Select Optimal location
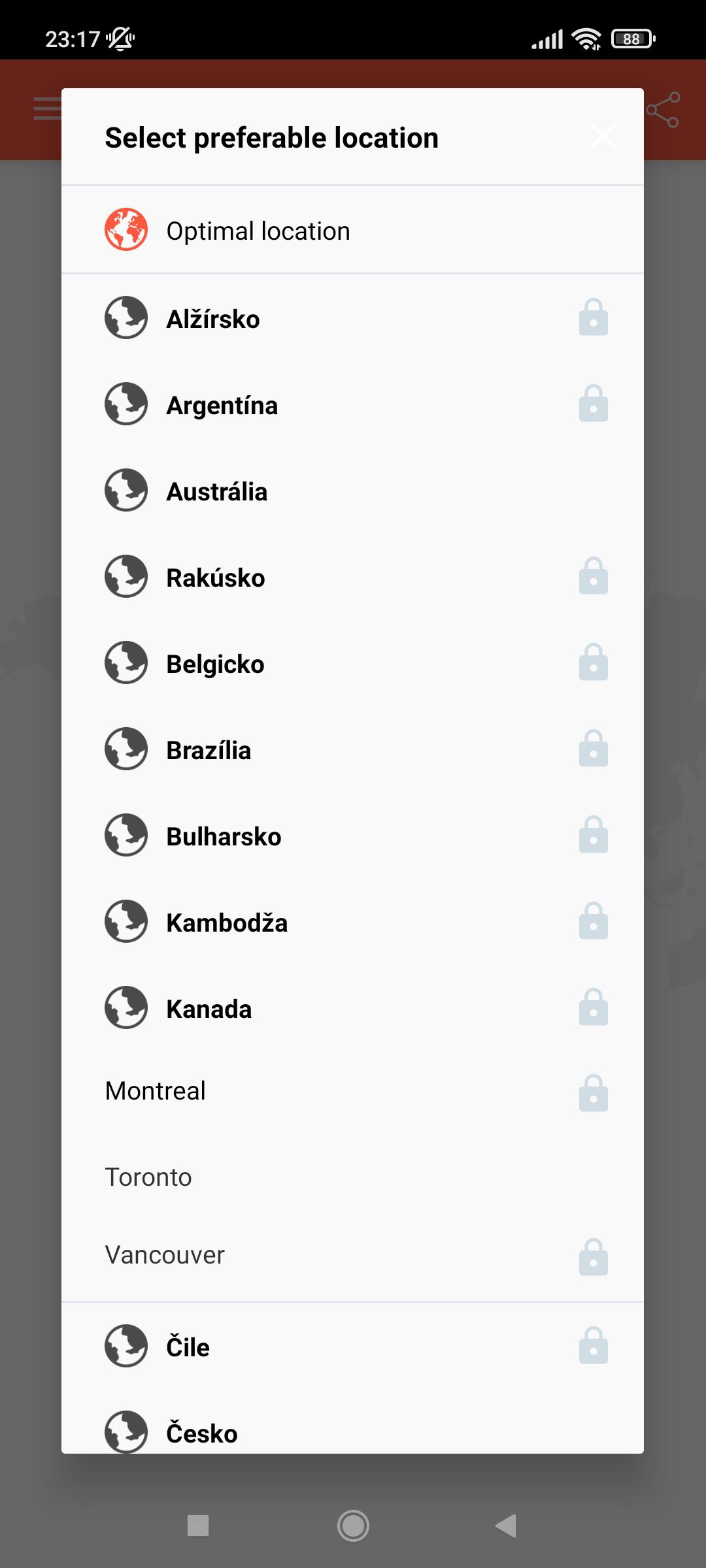 click(352, 230)
